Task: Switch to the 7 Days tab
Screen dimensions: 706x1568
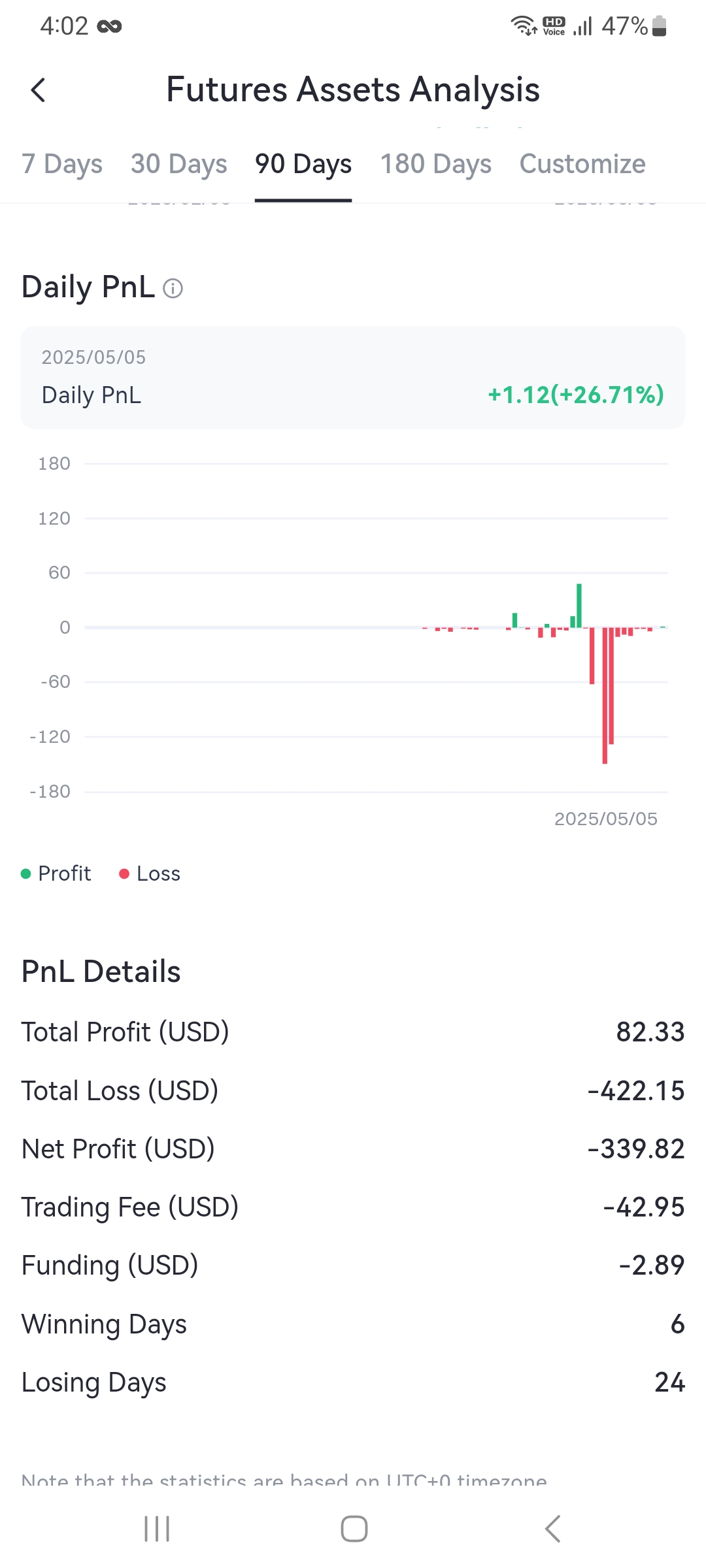Action: [x=62, y=164]
